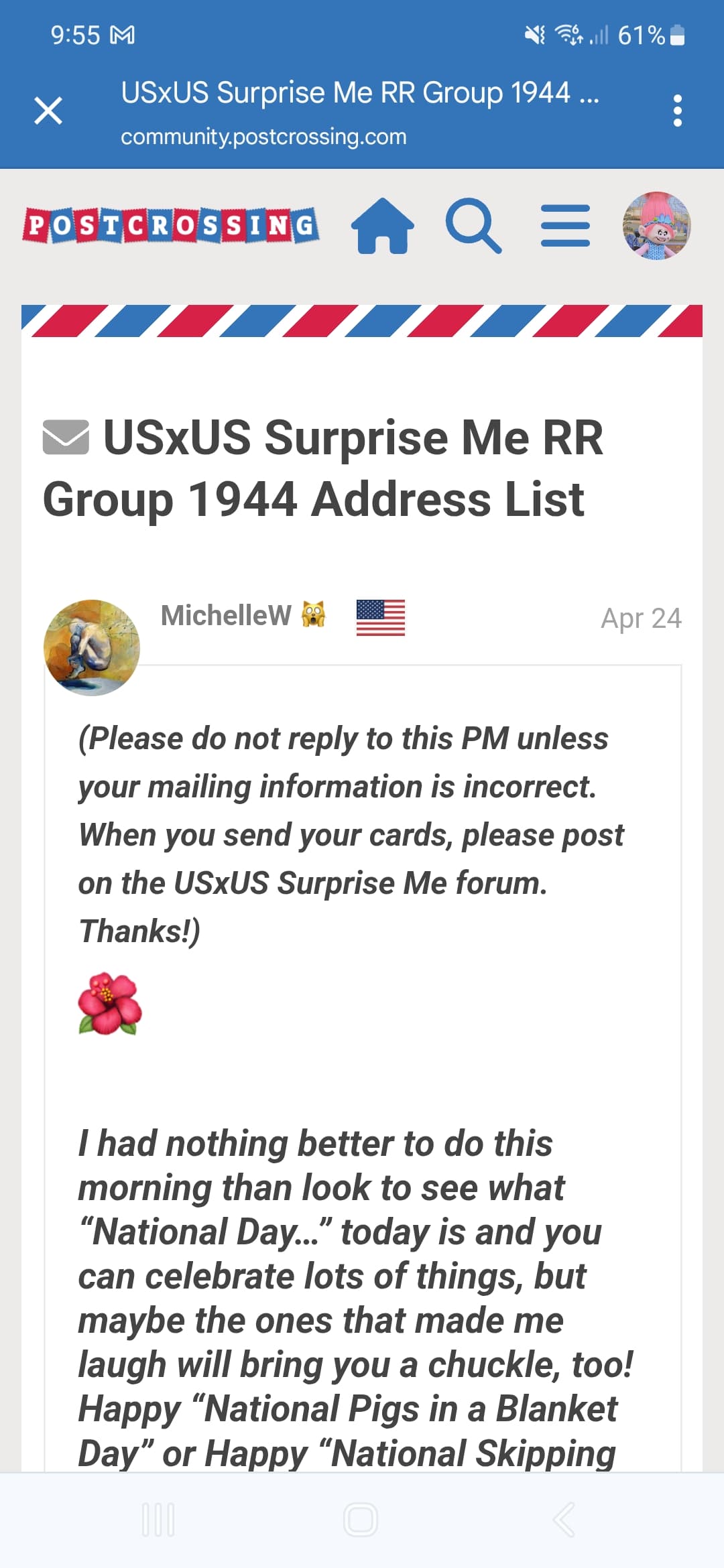The width and height of the screenshot is (724, 1568).
Task: Go back with the system back button
Action: (563, 1519)
